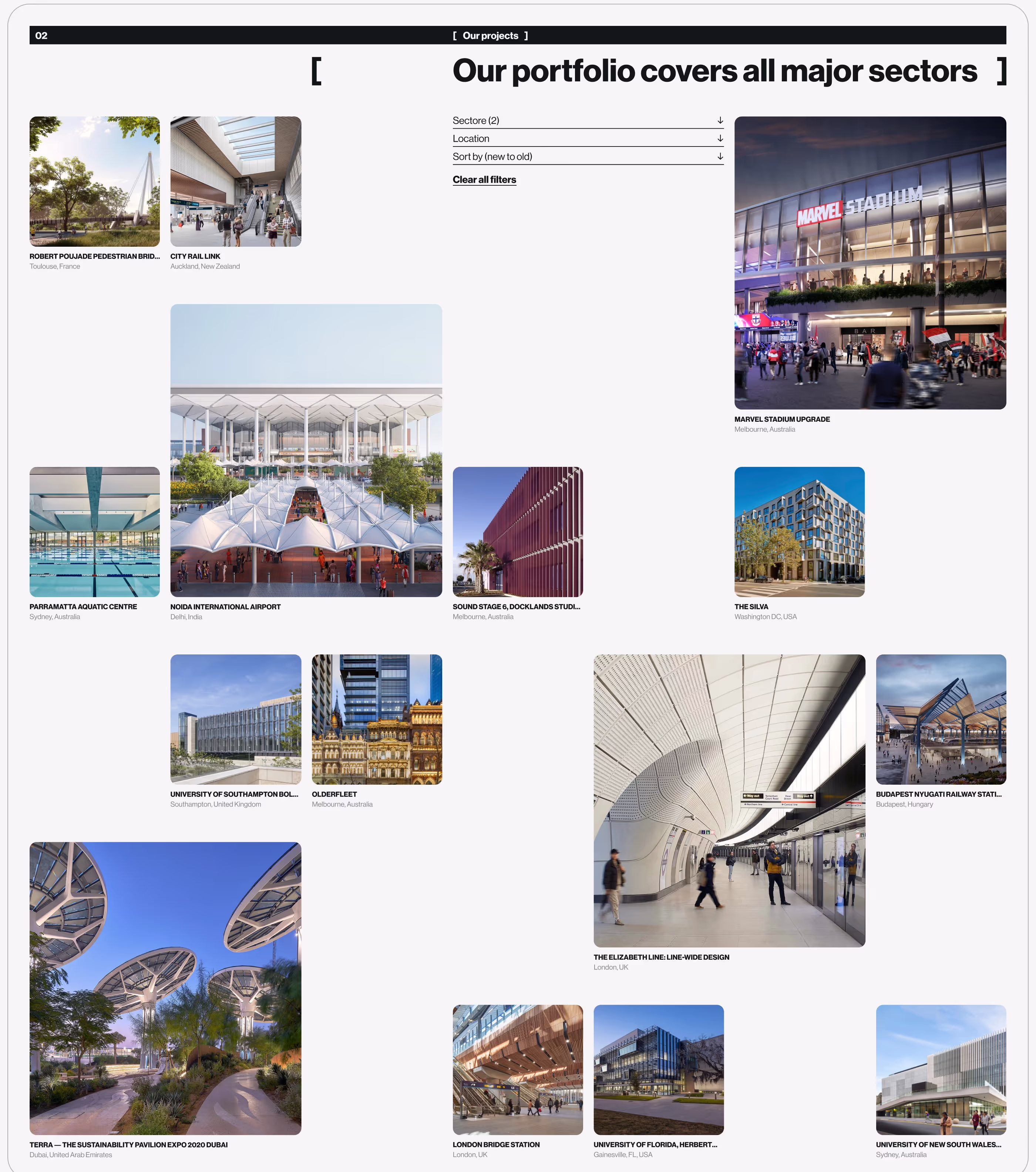Open the Olderfleet project
This screenshot has width=1036, height=1172.
coord(377,719)
